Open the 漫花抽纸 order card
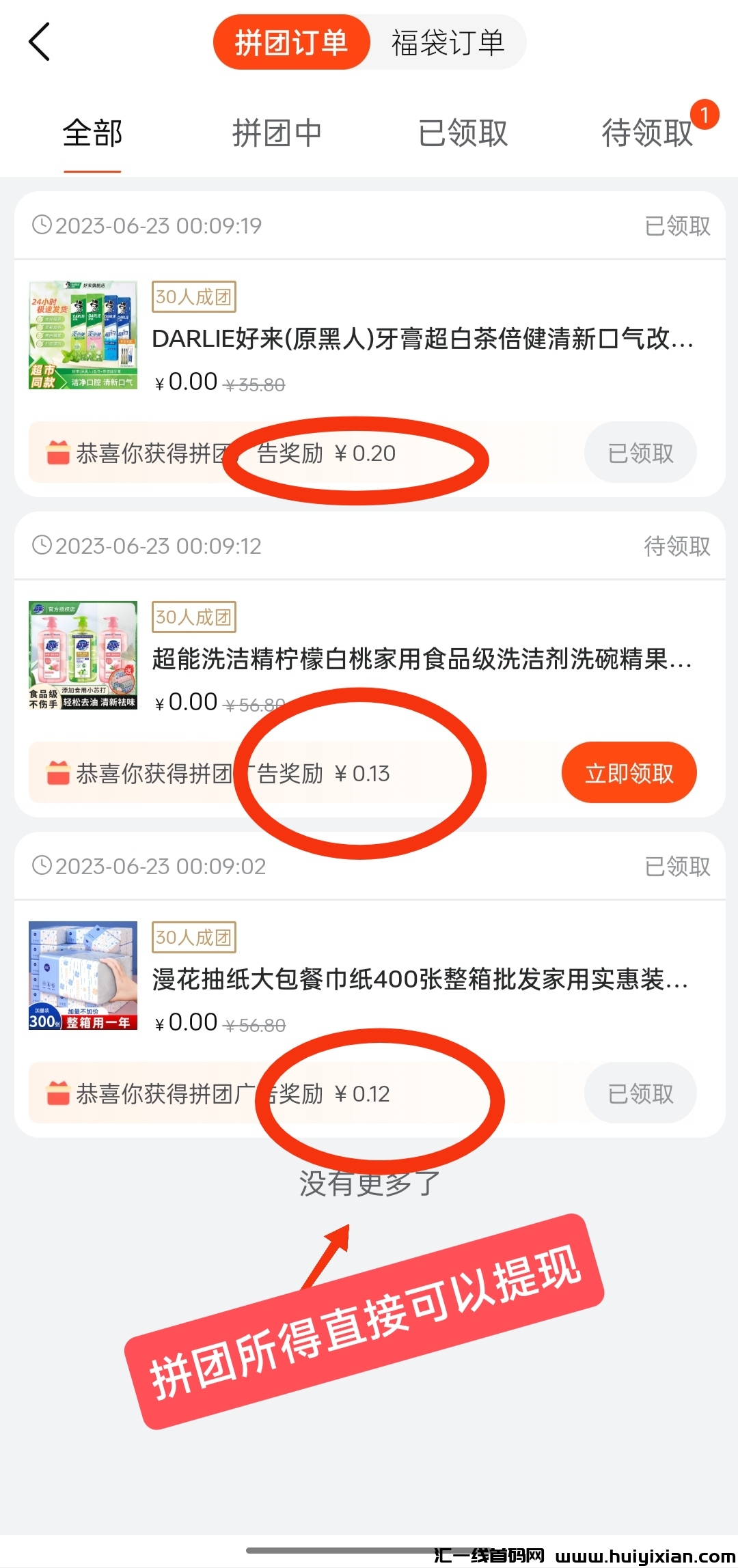The height and width of the screenshot is (1568, 738). (420, 979)
